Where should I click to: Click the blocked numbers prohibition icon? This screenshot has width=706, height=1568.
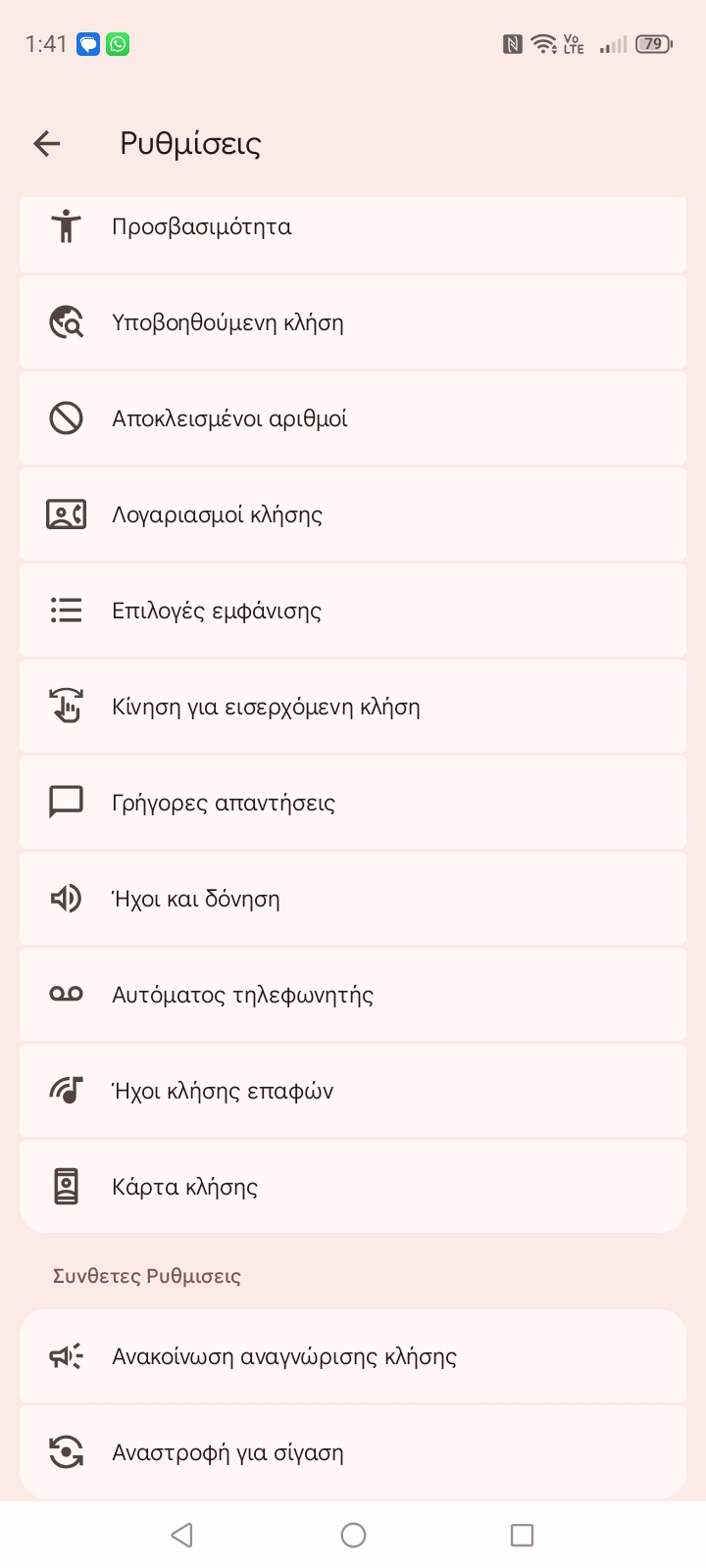pyautogui.click(x=65, y=417)
